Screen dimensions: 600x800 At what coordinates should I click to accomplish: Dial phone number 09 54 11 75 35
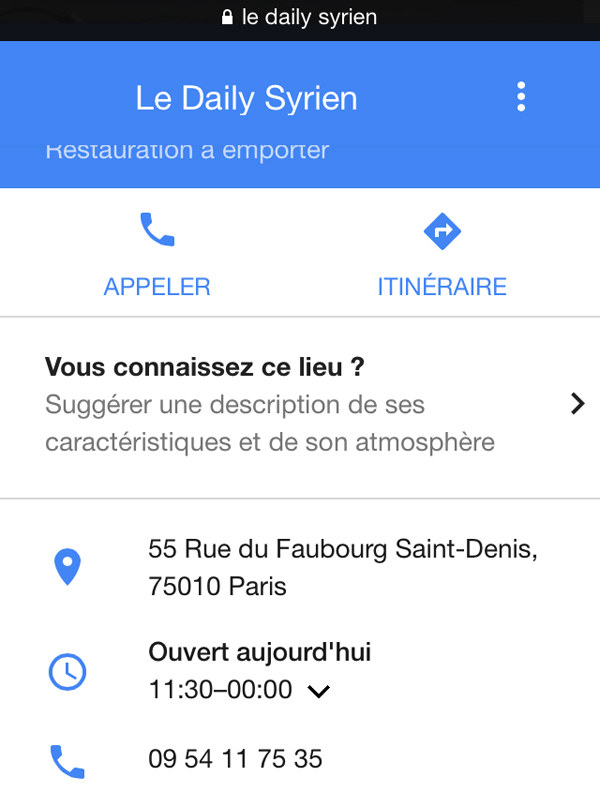[235, 759]
